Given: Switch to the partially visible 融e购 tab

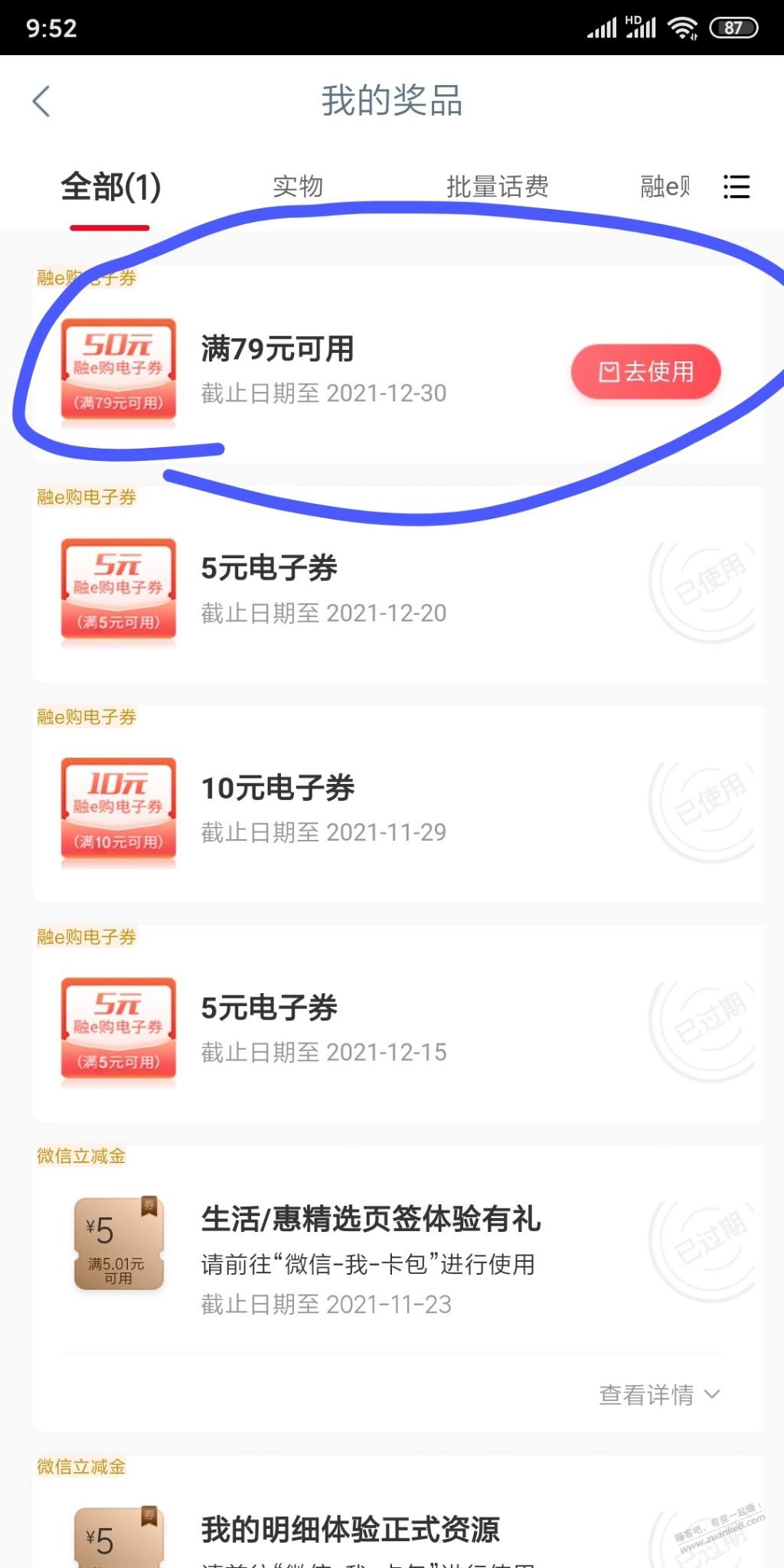Looking at the screenshot, I should pyautogui.click(x=665, y=187).
